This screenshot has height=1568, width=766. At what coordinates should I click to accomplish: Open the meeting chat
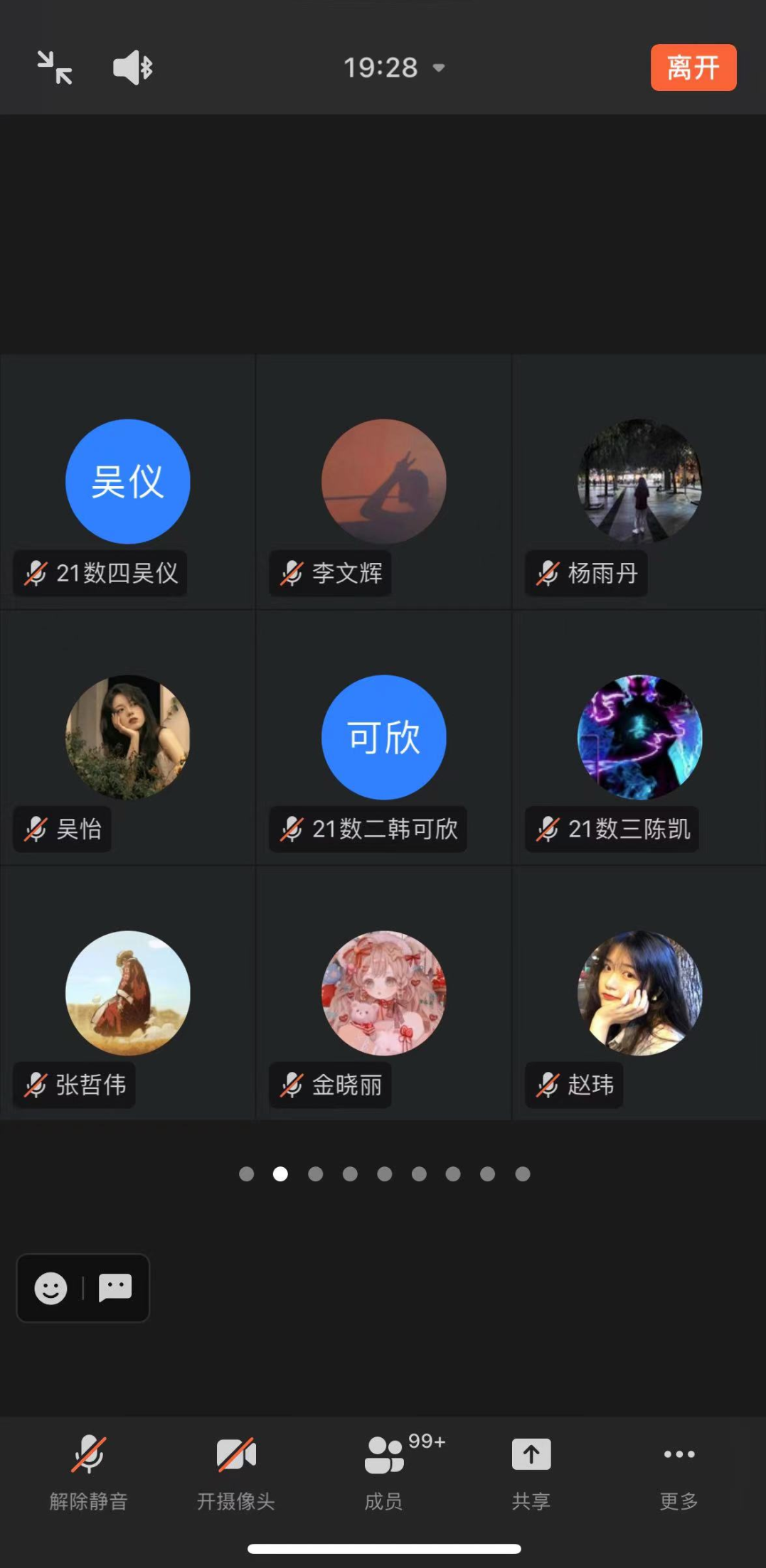click(x=115, y=1287)
